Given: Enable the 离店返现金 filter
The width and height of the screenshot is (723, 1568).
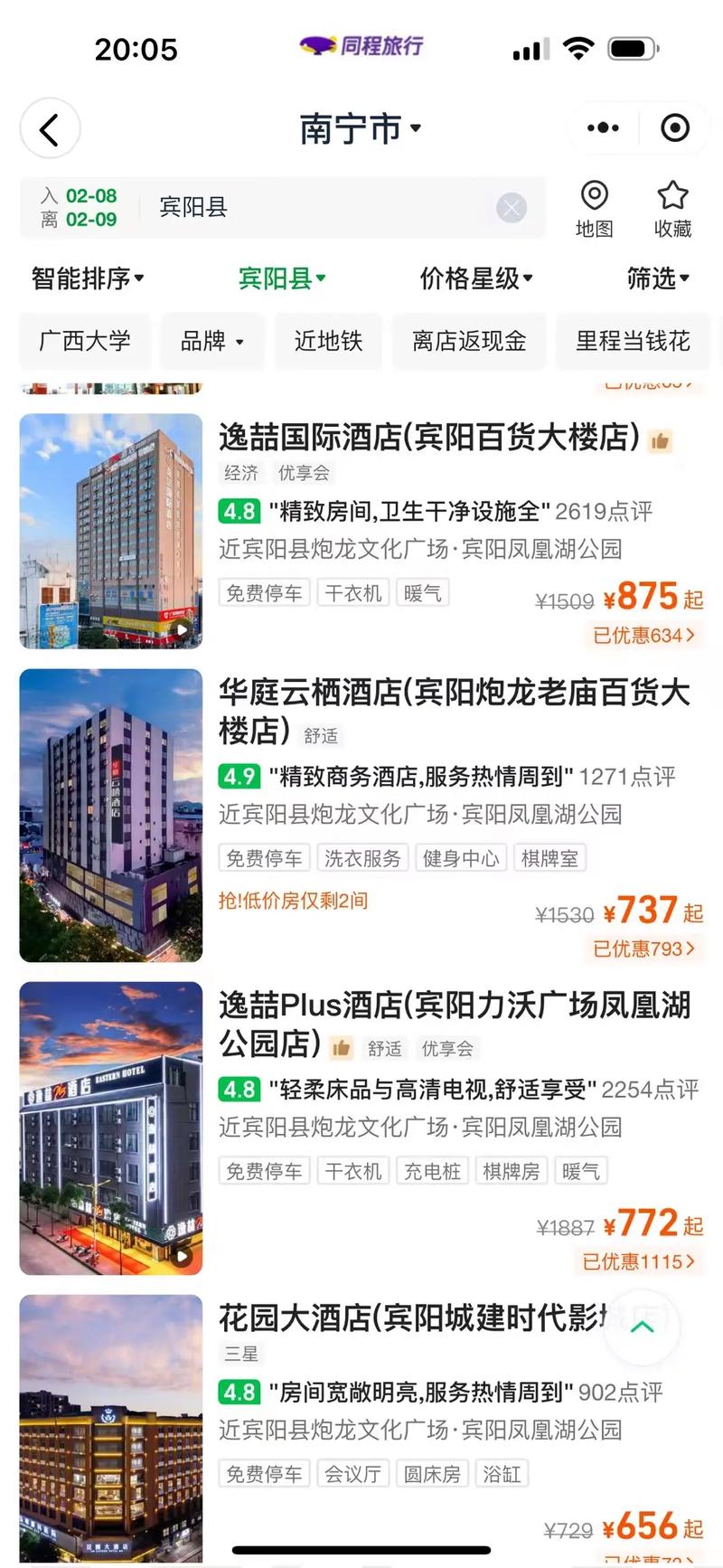Looking at the screenshot, I should click(x=469, y=341).
